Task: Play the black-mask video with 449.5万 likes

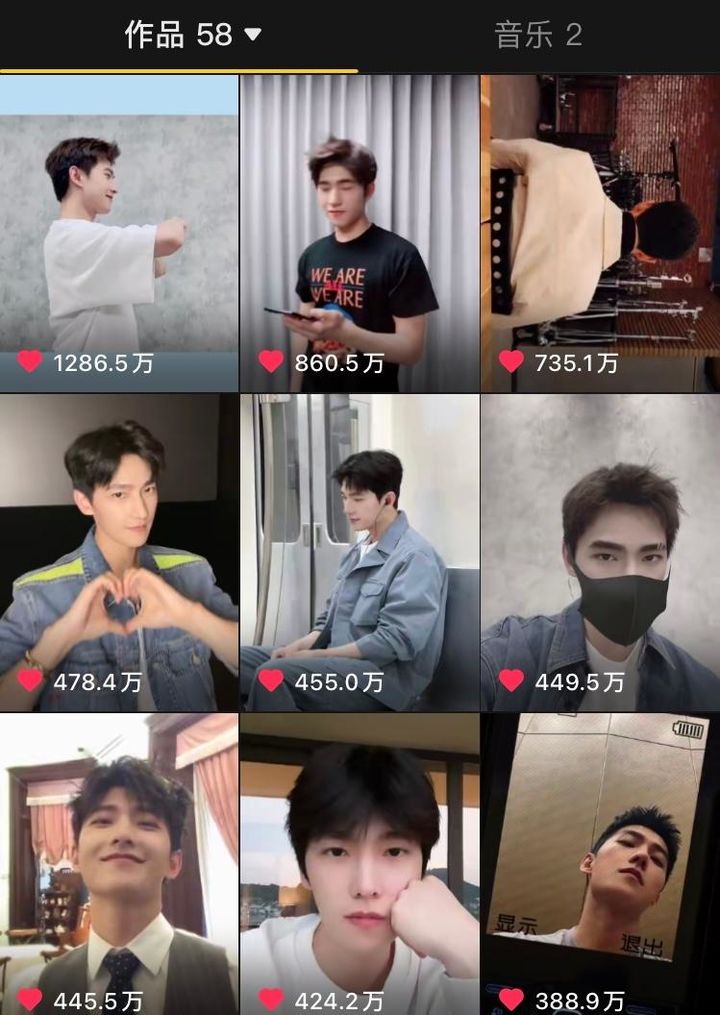Action: pos(600,552)
